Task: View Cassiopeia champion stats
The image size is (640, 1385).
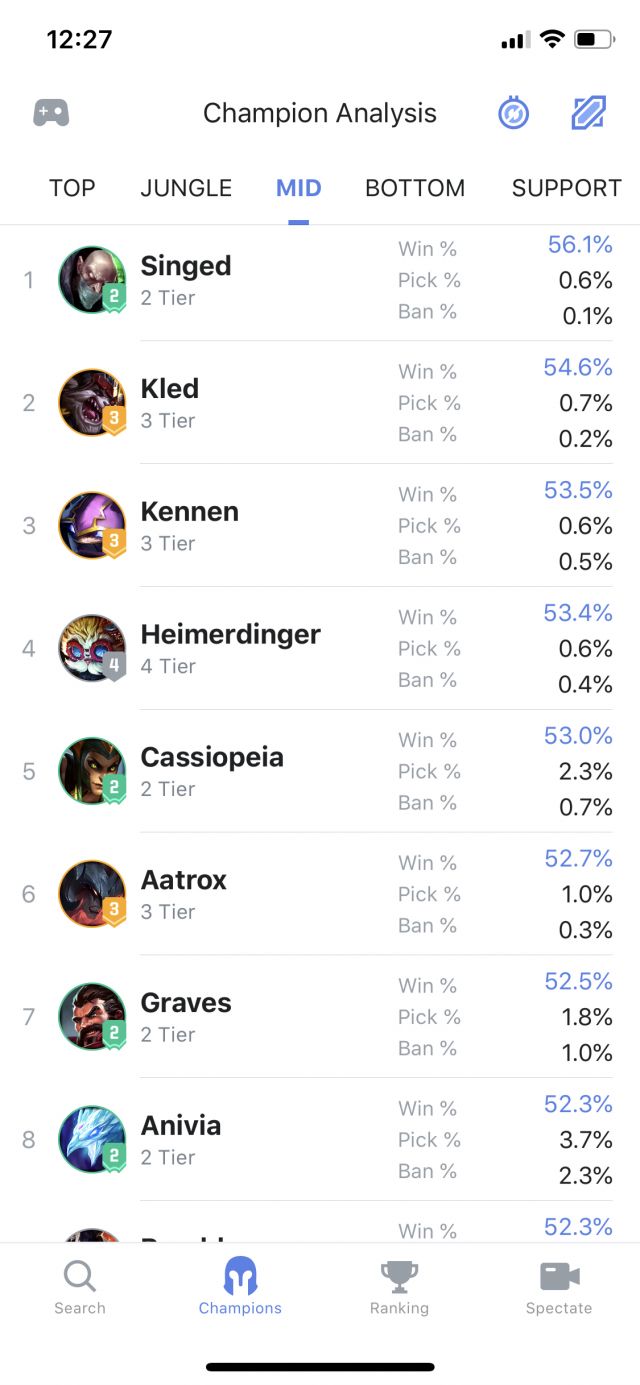Action: click(x=211, y=771)
